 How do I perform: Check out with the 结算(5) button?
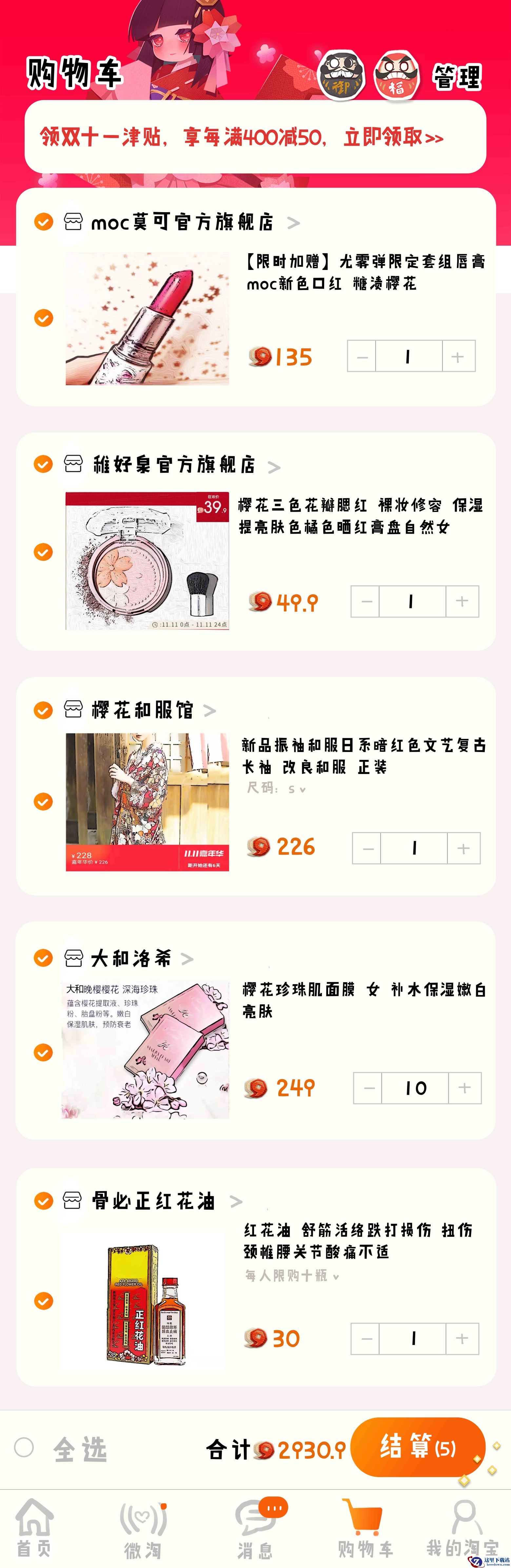(x=417, y=1447)
